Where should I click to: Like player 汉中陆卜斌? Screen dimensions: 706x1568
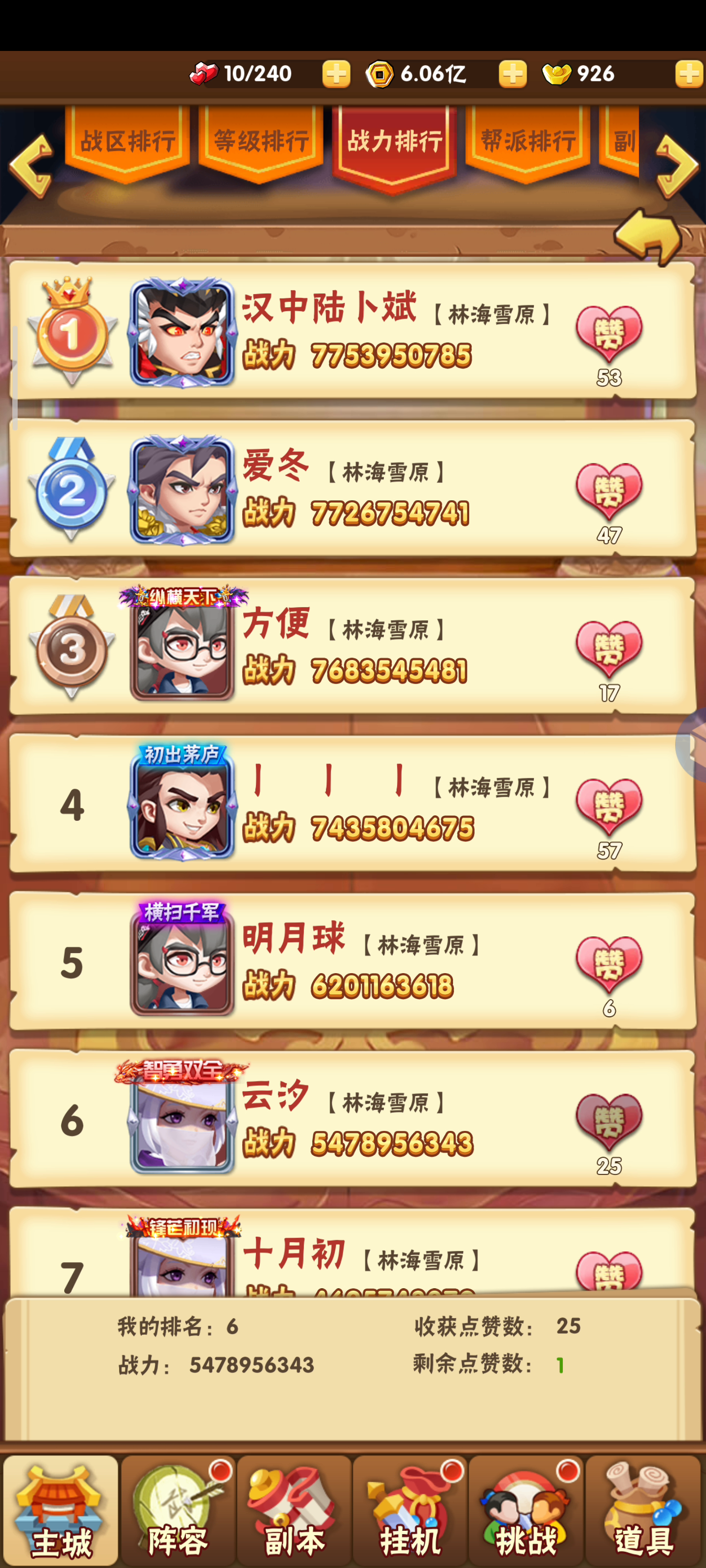608,334
